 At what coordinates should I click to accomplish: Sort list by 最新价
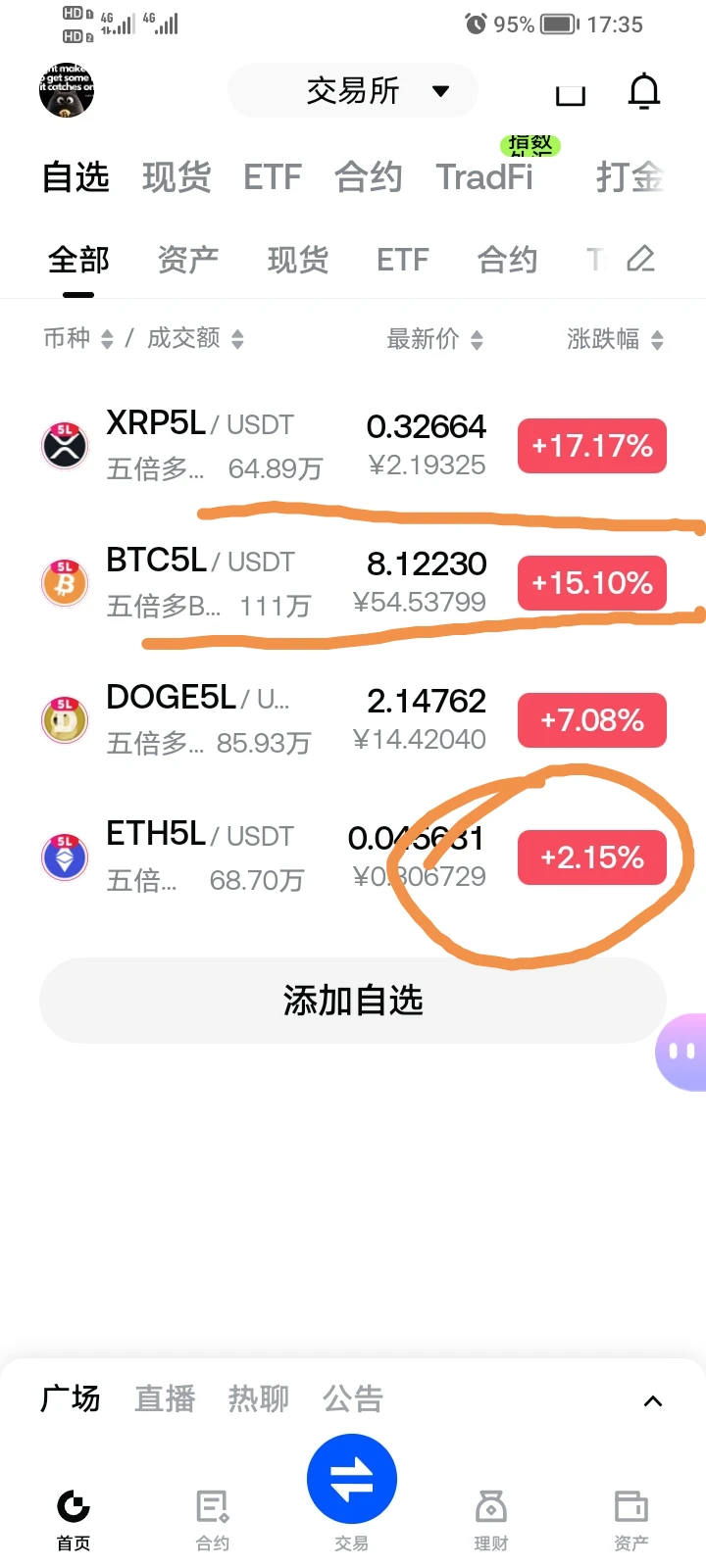[434, 339]
